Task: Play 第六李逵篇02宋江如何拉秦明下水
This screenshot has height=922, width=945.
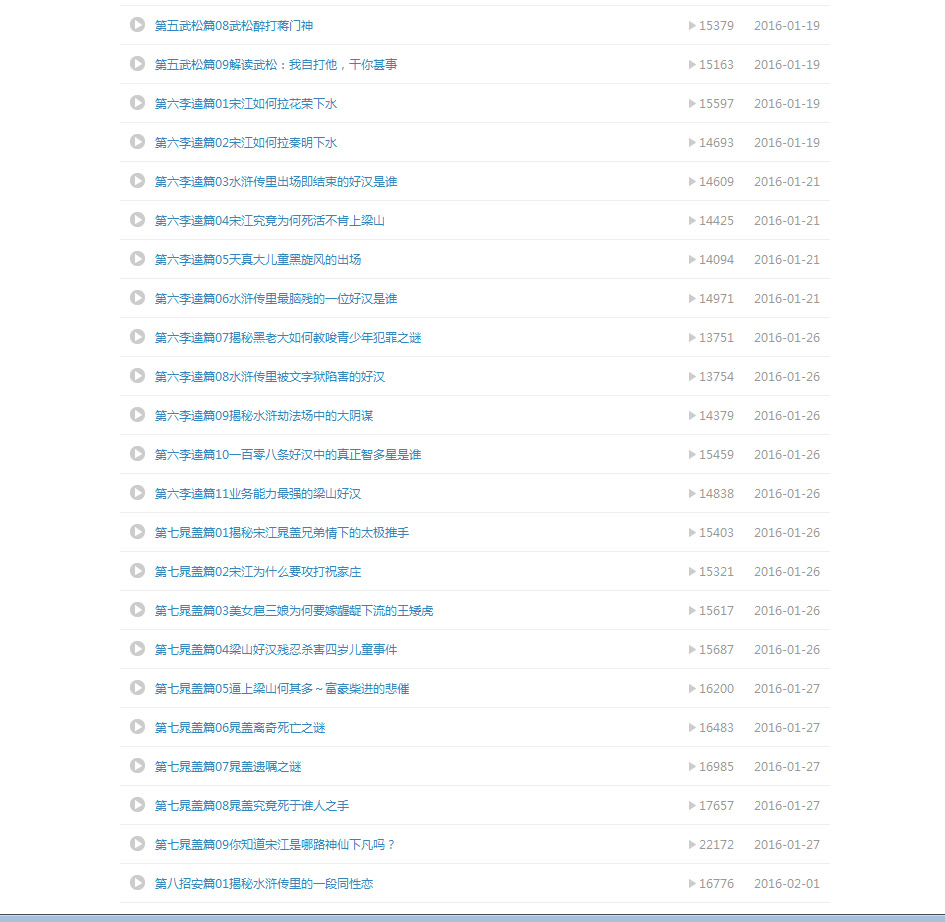Action: pos(137,142)
